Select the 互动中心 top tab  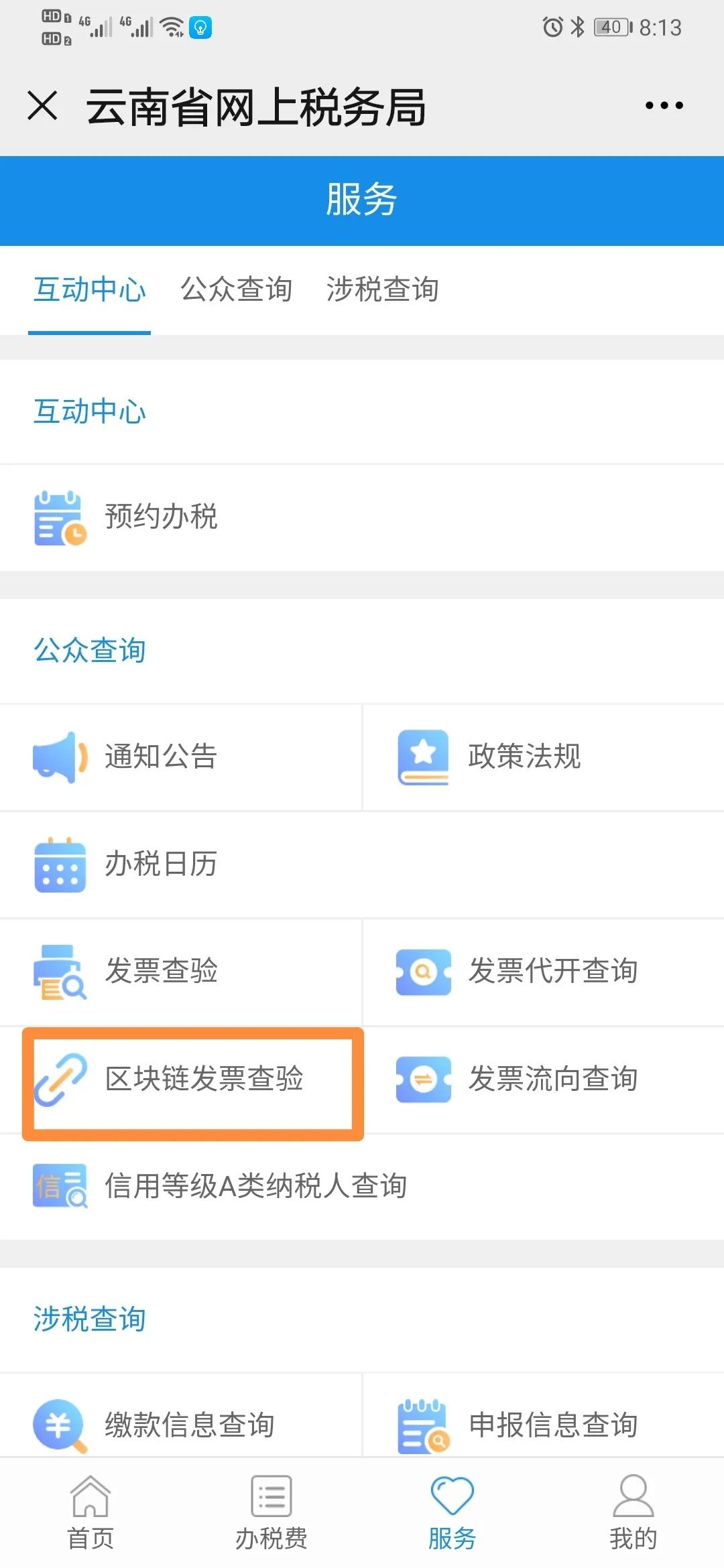(90, 289)
